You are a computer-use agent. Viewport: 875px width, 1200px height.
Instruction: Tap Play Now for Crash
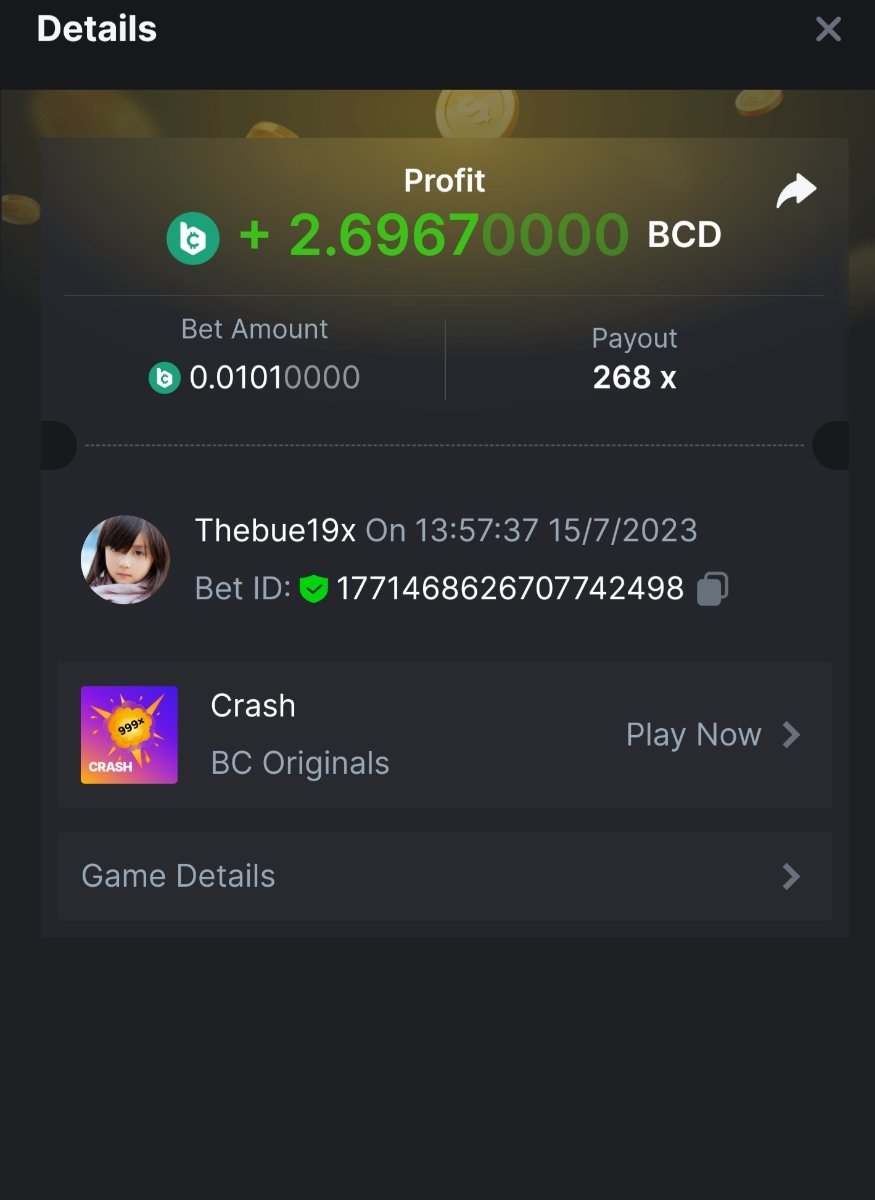pos(712,735)
